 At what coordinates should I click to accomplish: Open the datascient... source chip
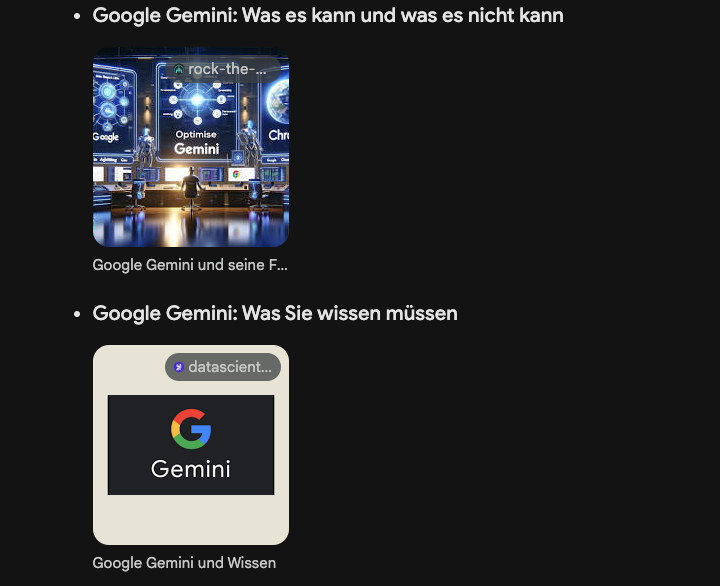pos(223,367)
